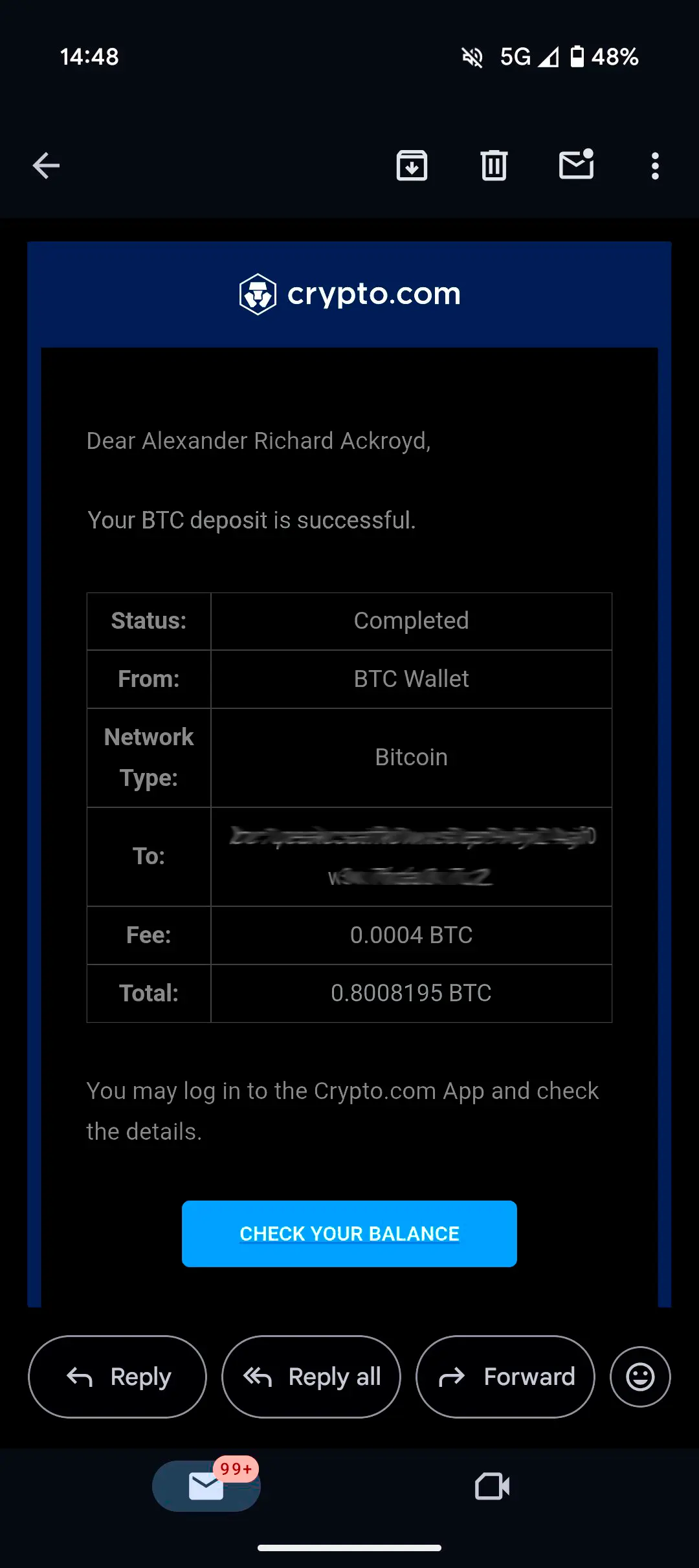Forward this email
The image size is (699, 1568).
point(505,1377)
